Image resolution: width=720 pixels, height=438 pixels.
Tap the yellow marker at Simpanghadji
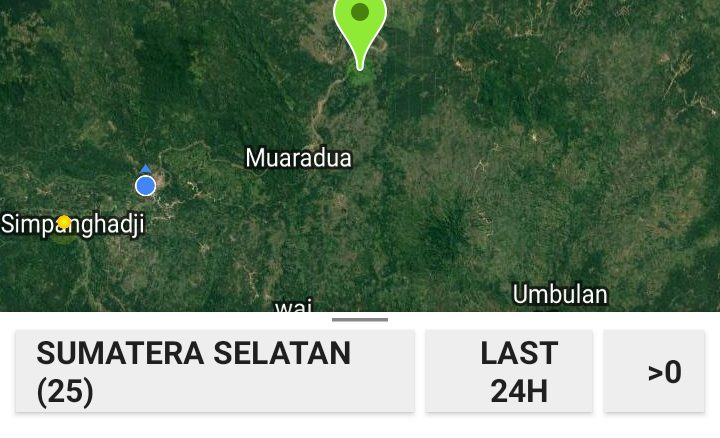coord(64,222)
